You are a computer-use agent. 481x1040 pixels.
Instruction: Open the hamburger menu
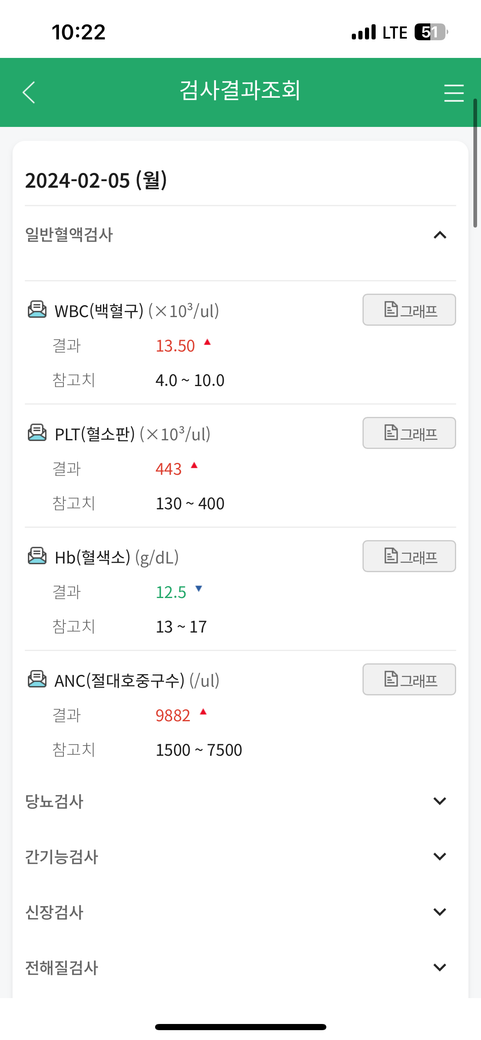click(454, 93)
